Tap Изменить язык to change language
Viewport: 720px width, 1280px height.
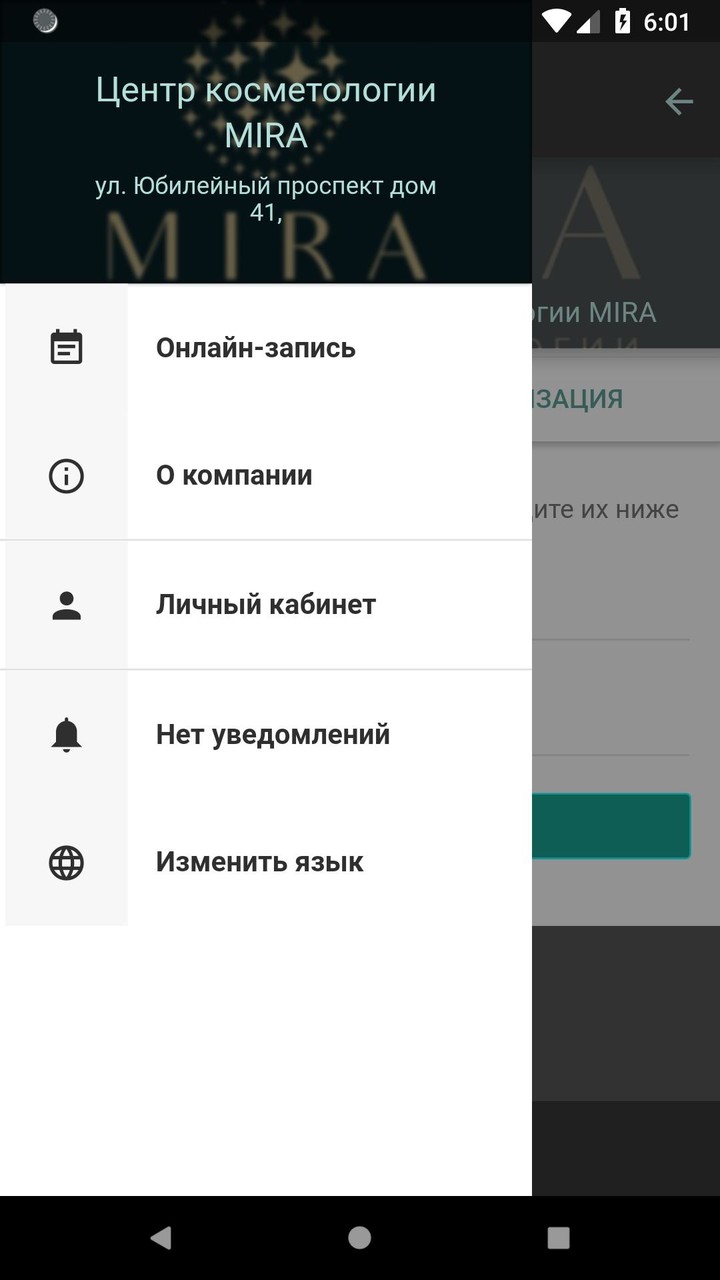259,862
